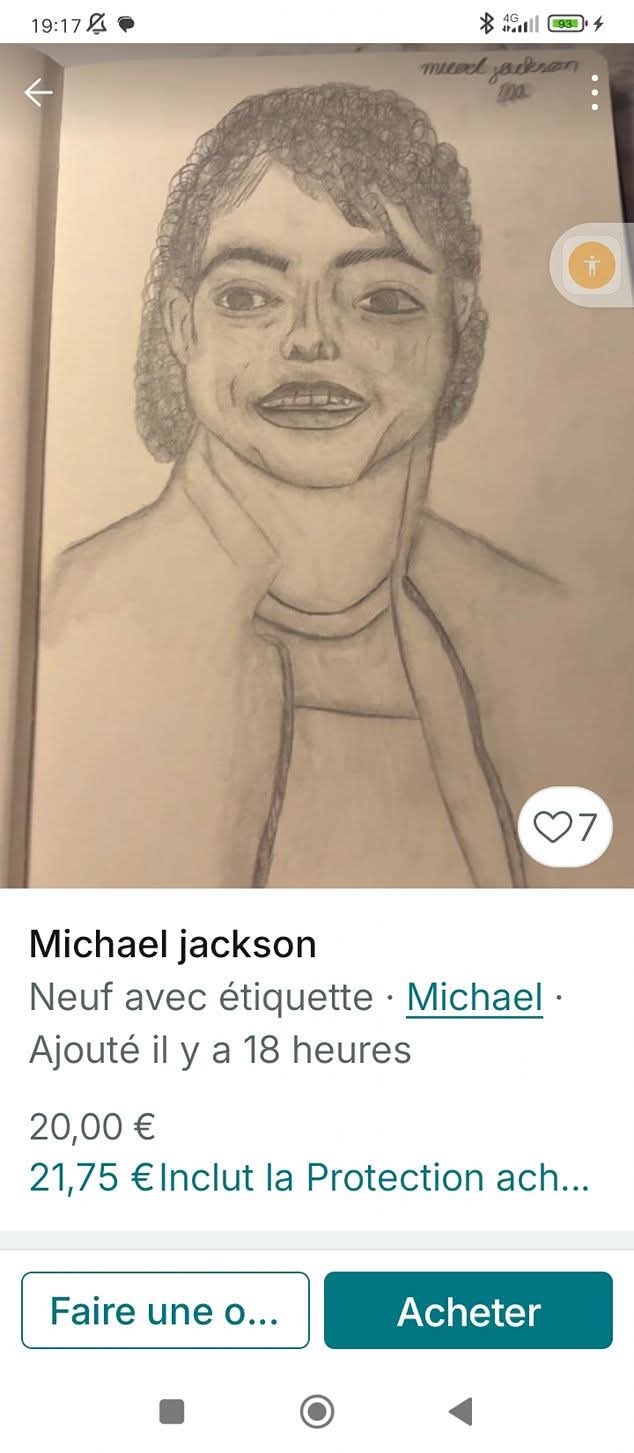Tap the Faire une offre button
634x1453 pixels.
[x=165, y=1310]
